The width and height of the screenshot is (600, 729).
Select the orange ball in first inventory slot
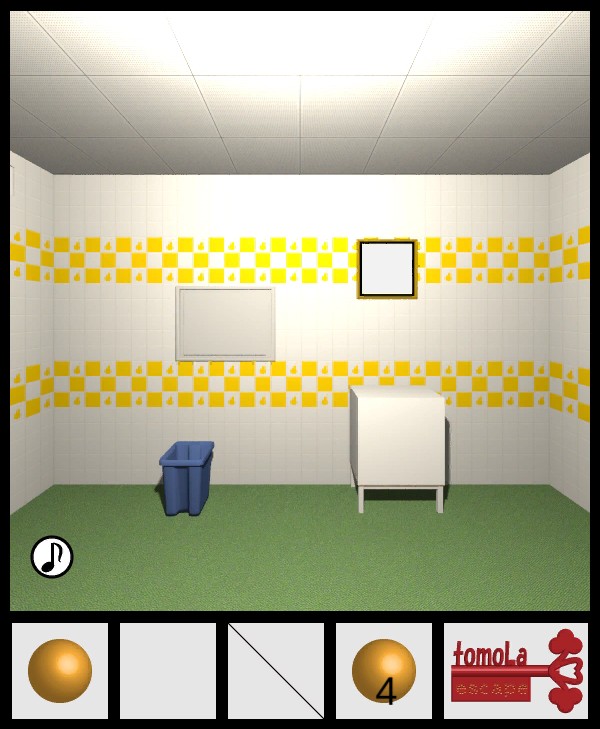coord(60,670)
